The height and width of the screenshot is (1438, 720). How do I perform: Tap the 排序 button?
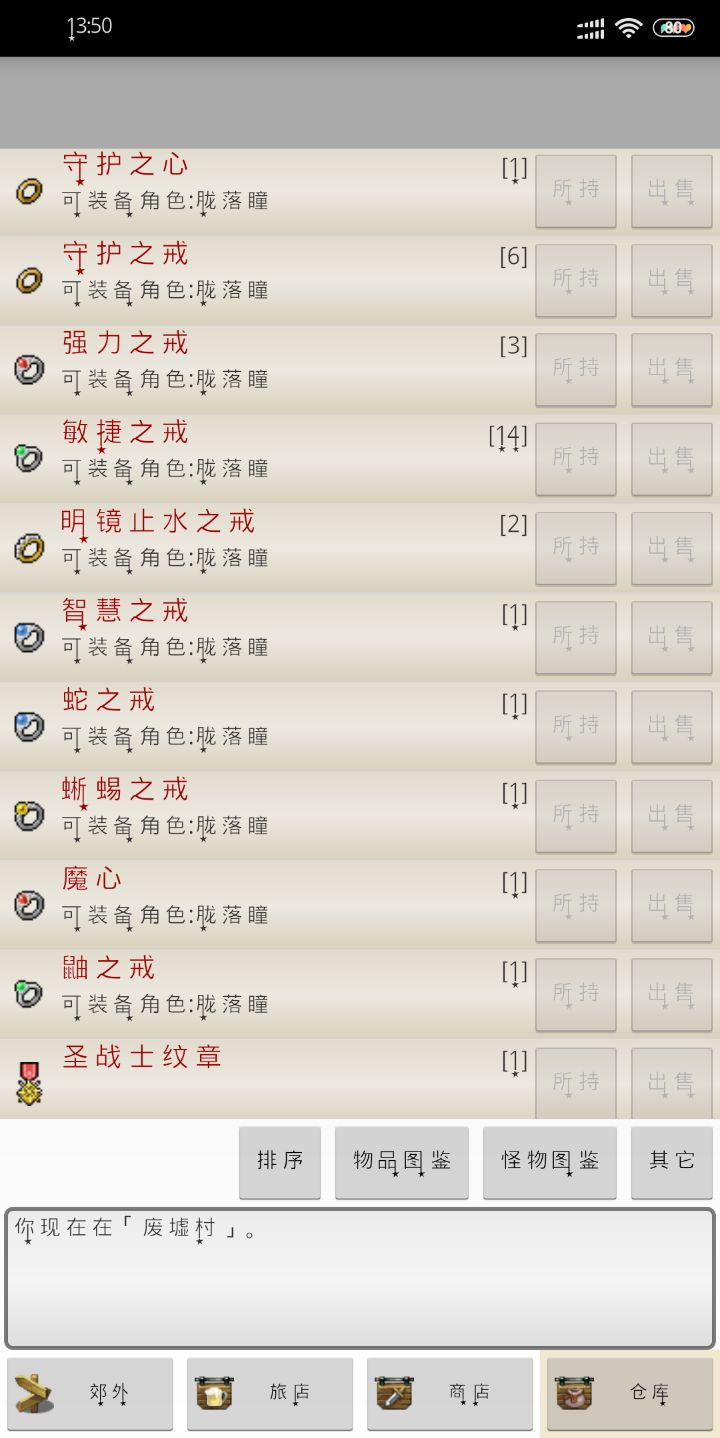point(280,1161)
